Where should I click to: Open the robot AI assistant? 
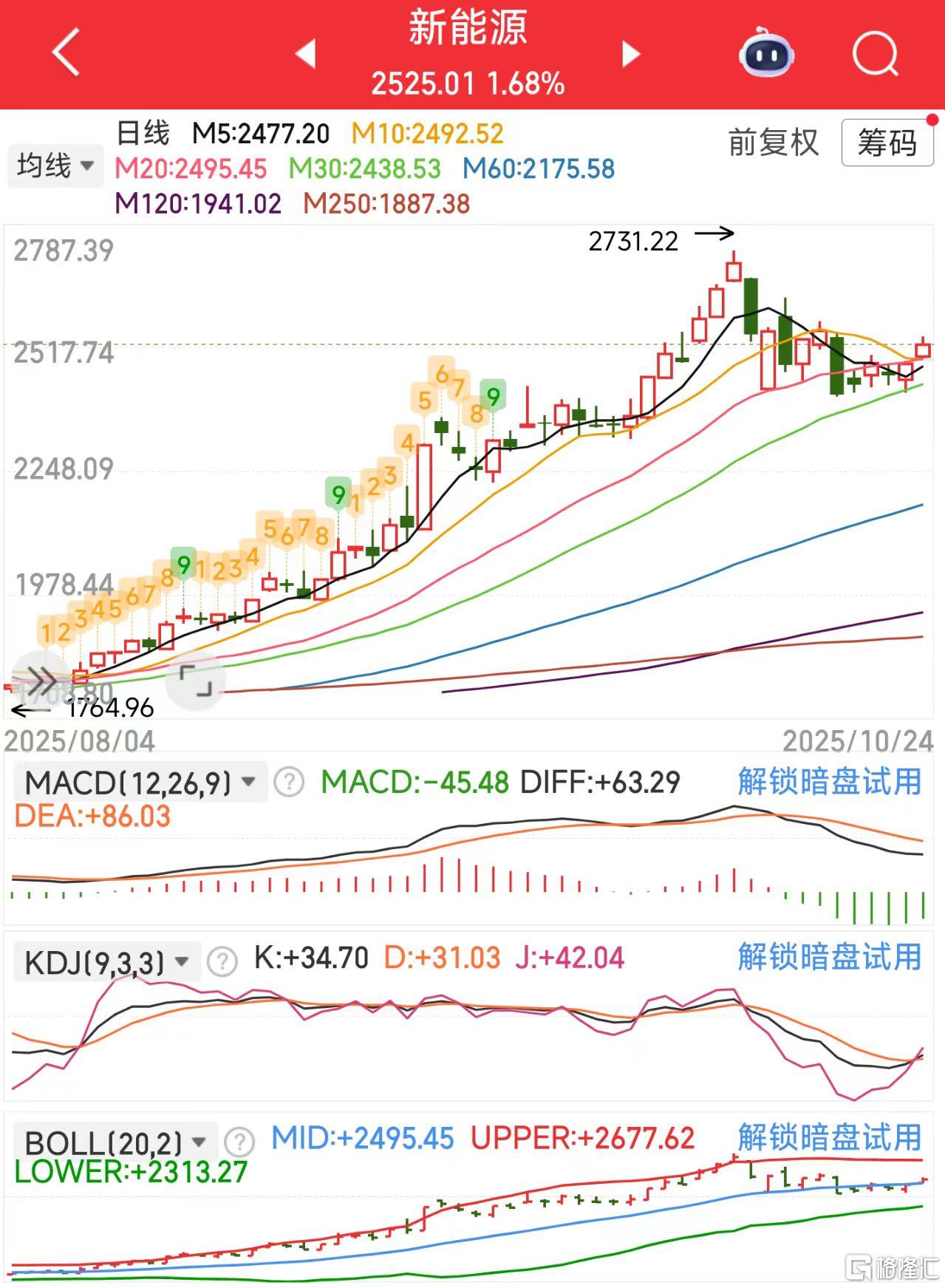pyautogui.click(x=766, y=52)
